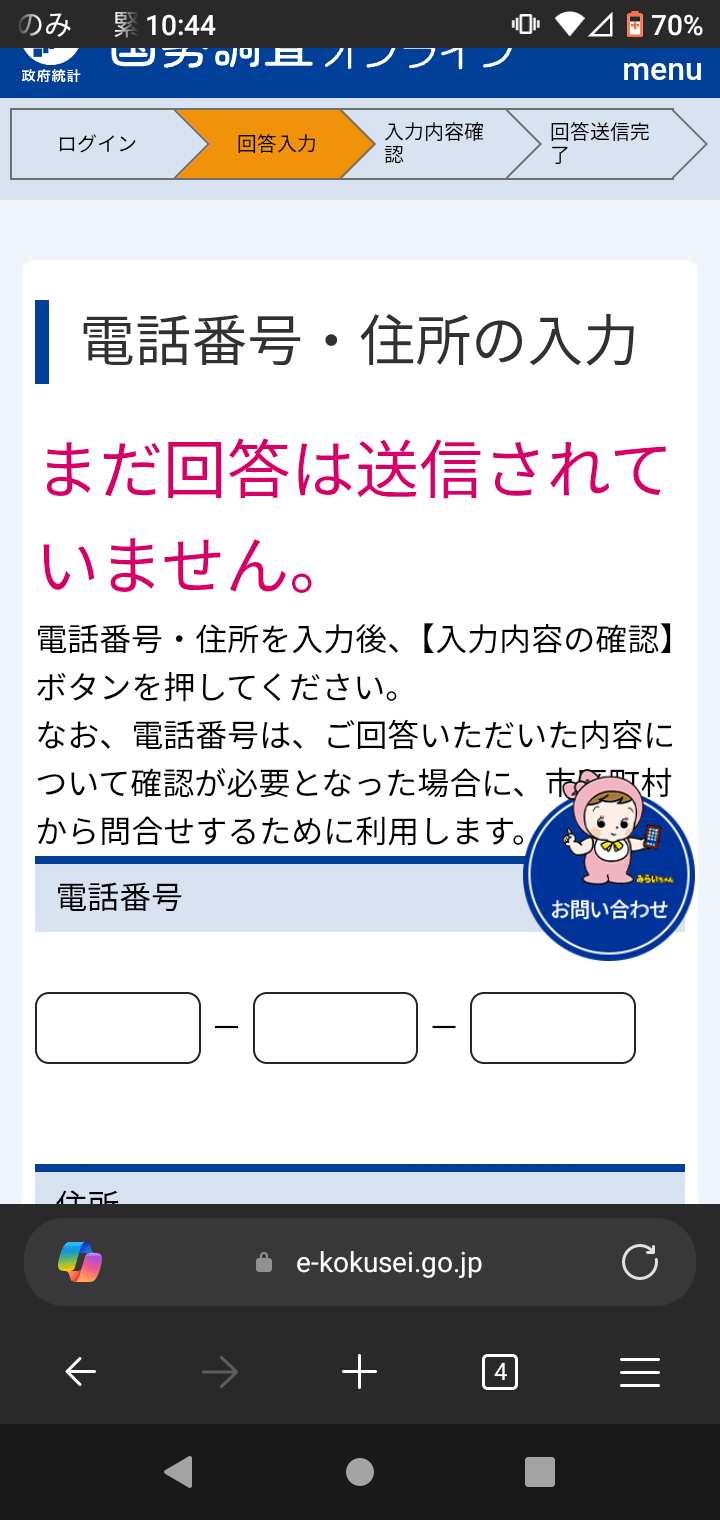Open recent apps from navigation bar

tap(540, 1472)
